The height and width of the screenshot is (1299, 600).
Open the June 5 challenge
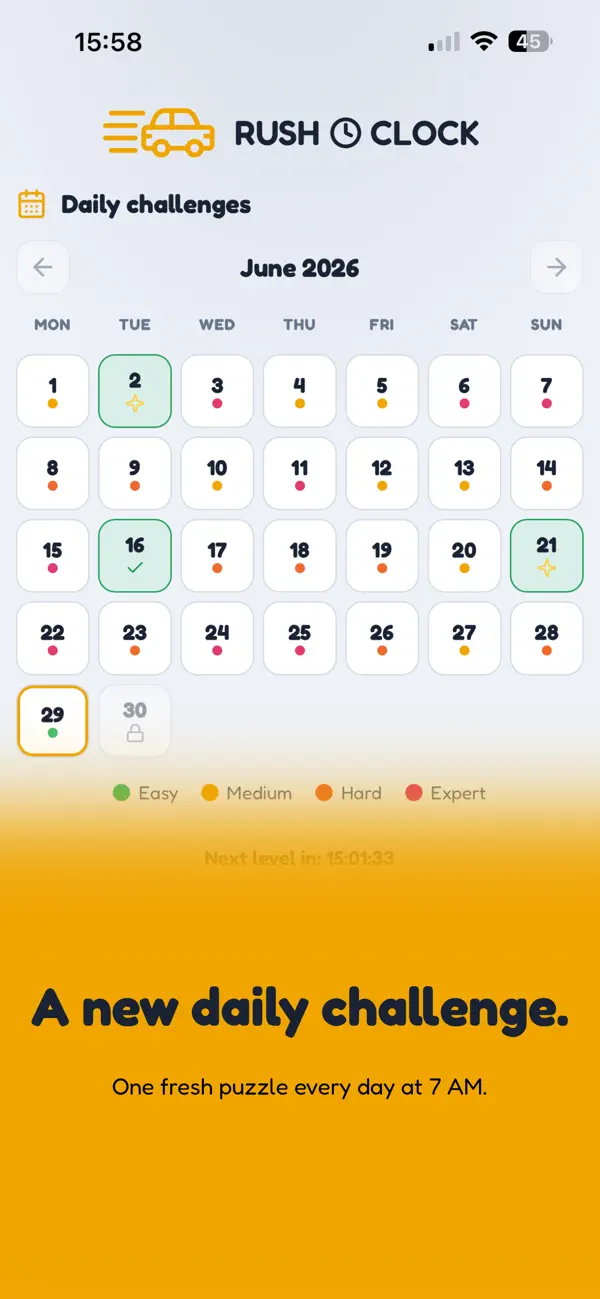click(382, 391)
